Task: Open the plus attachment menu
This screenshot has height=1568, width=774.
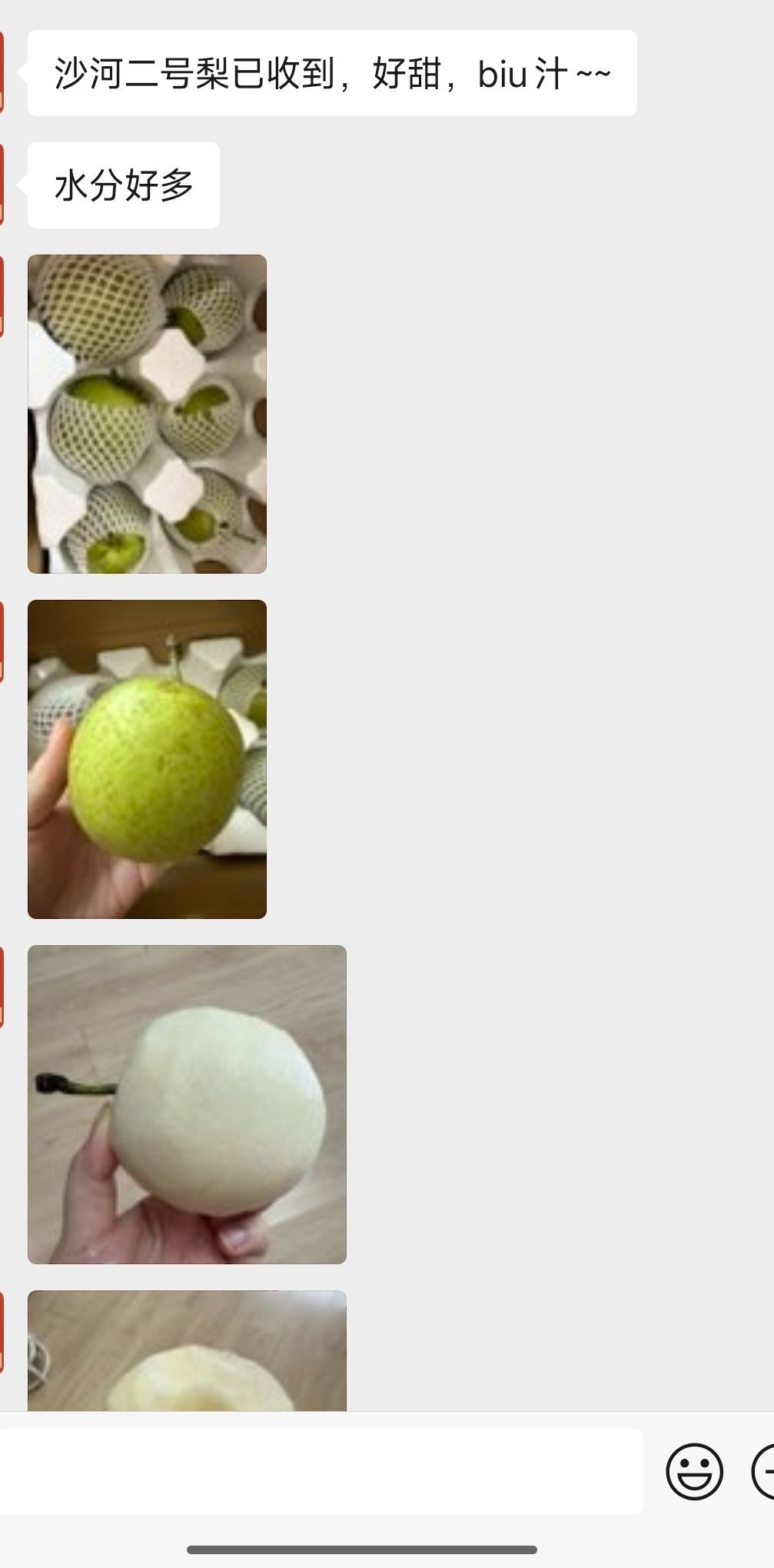Action: click(765, 1472)
